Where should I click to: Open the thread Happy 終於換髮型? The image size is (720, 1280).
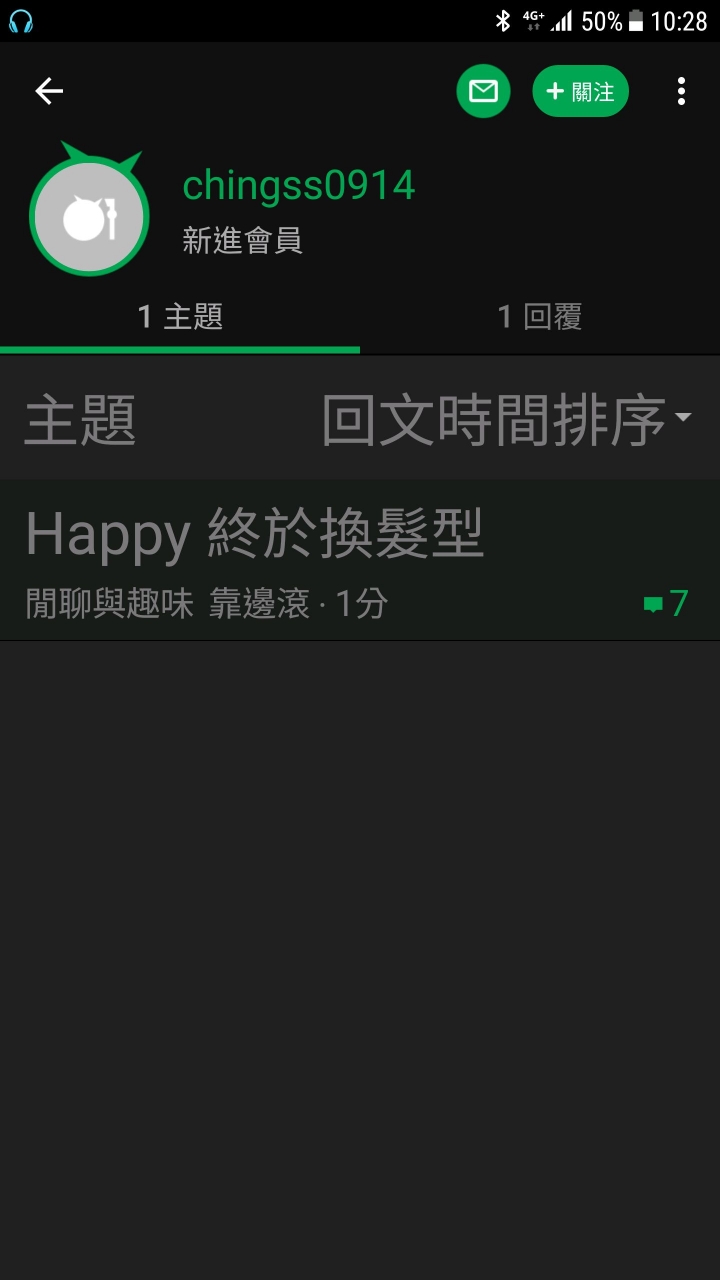[x=255, y=535]
